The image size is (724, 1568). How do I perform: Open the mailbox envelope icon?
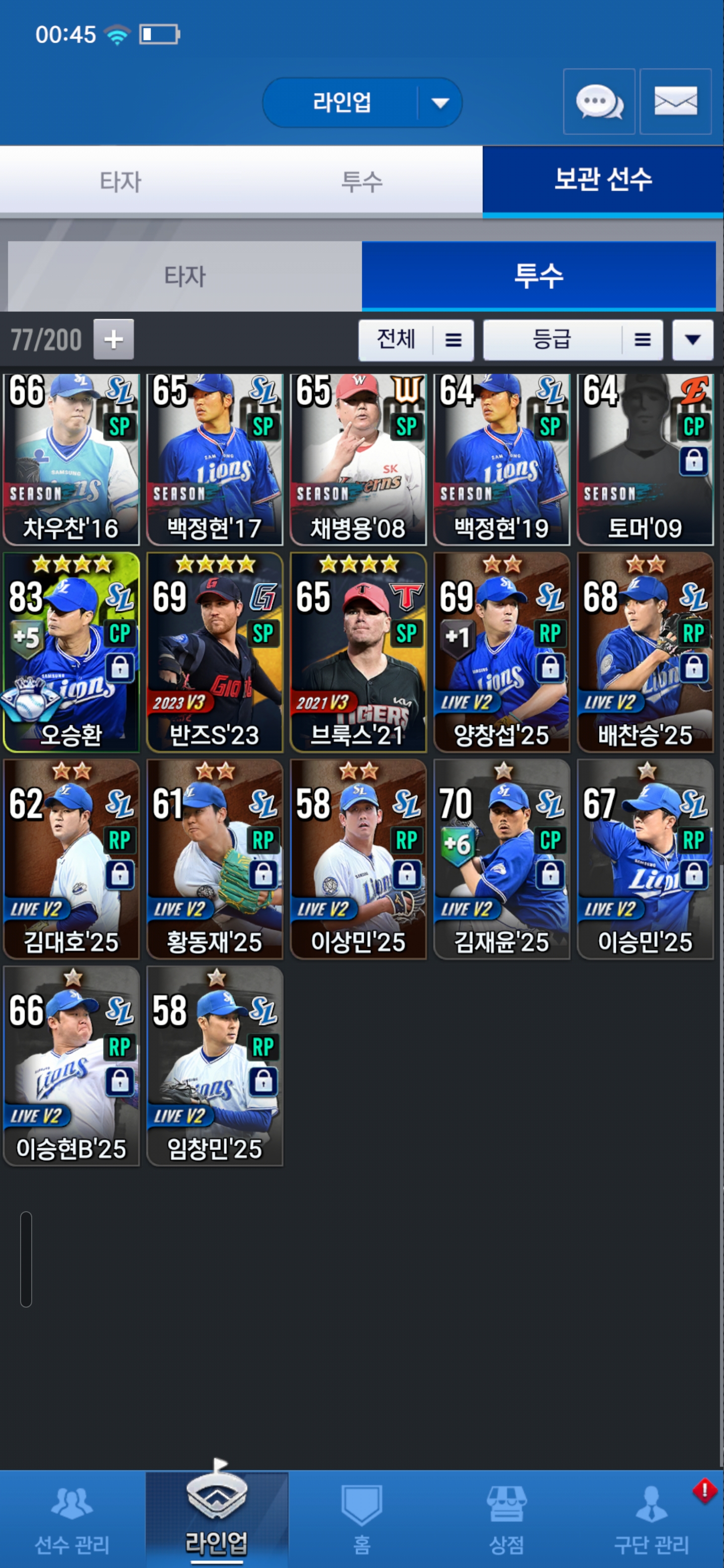[675, 102]
